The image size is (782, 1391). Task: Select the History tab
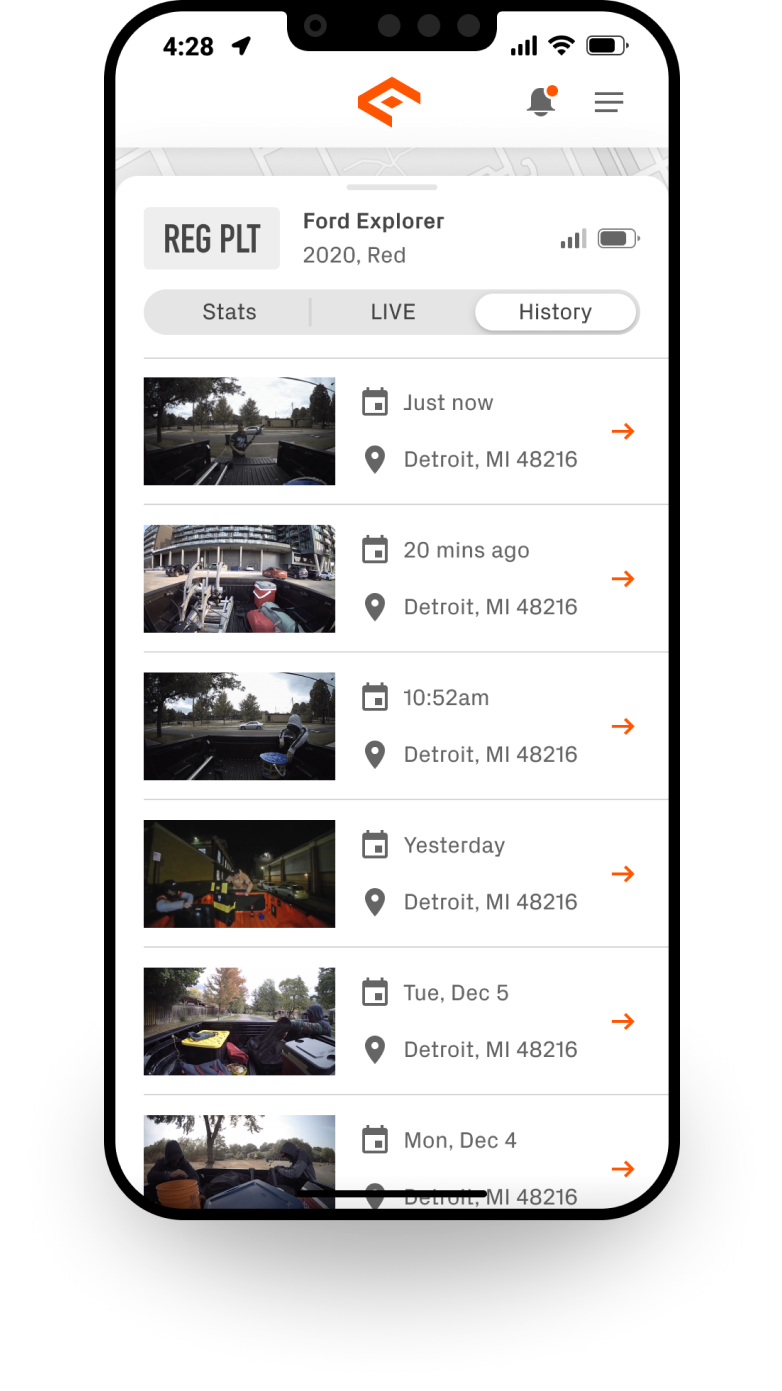point(555,312)
